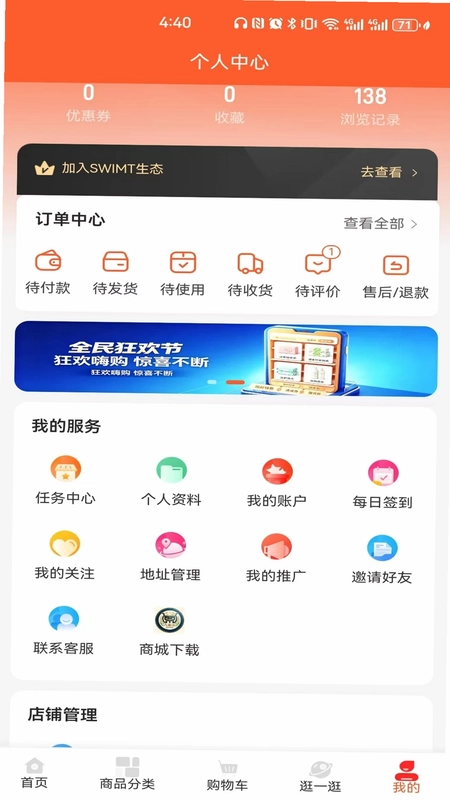Image resolution: width=450 pixels, height=800 pixels.
Task: View all orders via 查看全部
Action: point(381,223)
